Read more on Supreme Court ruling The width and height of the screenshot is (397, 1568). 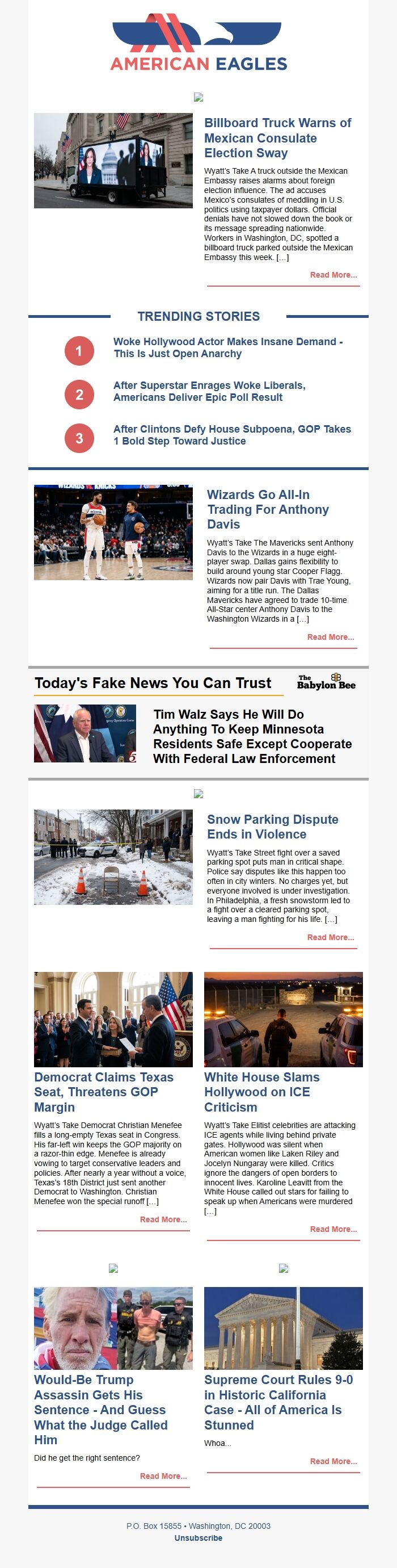(x=333, y=1461)
